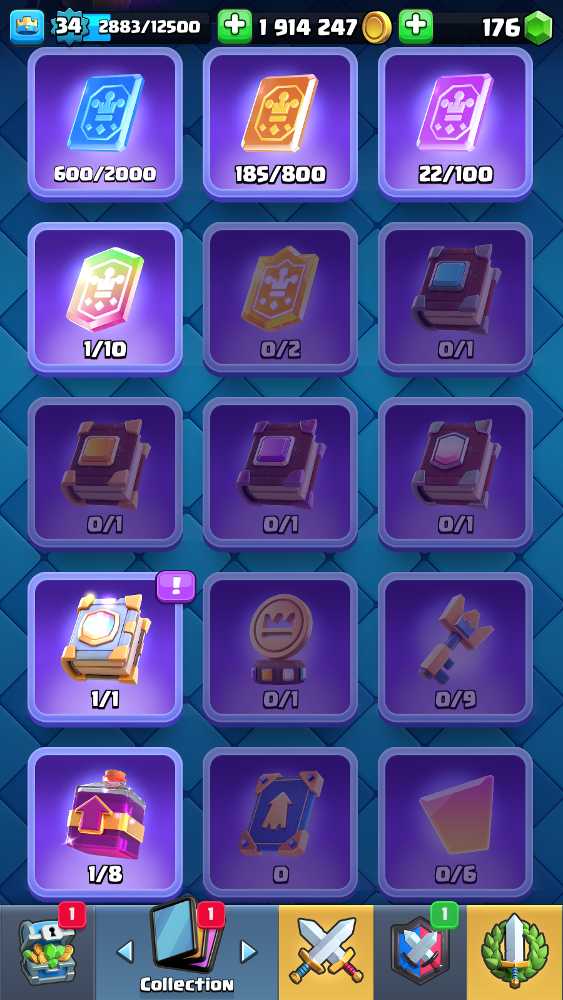Open the blue common wild card 600/2000
The height and width of the screenshot is (1000, 563).
pyautogui.click(x=105, y=124)
